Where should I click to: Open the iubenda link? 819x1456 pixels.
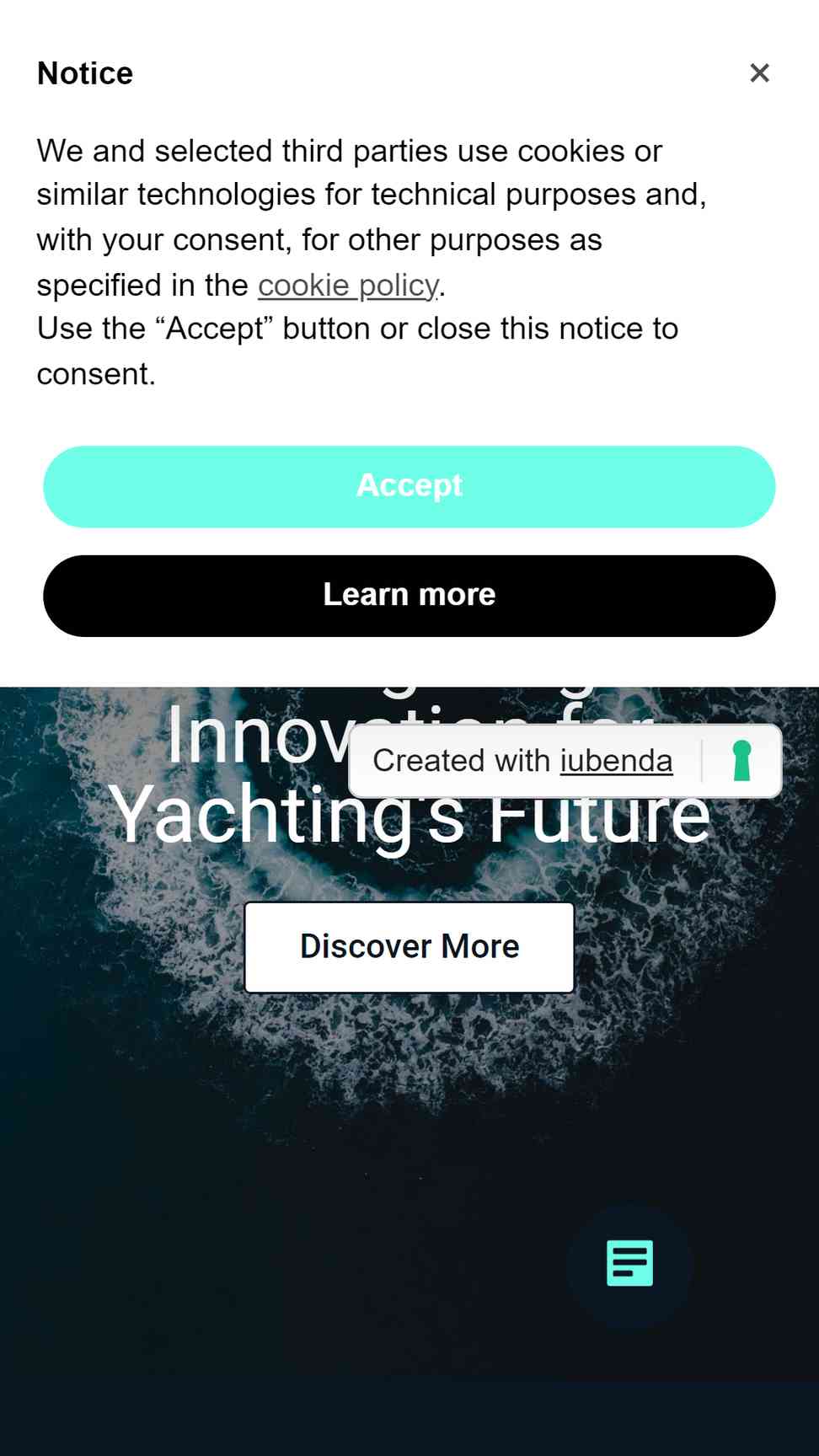(616, 761)
